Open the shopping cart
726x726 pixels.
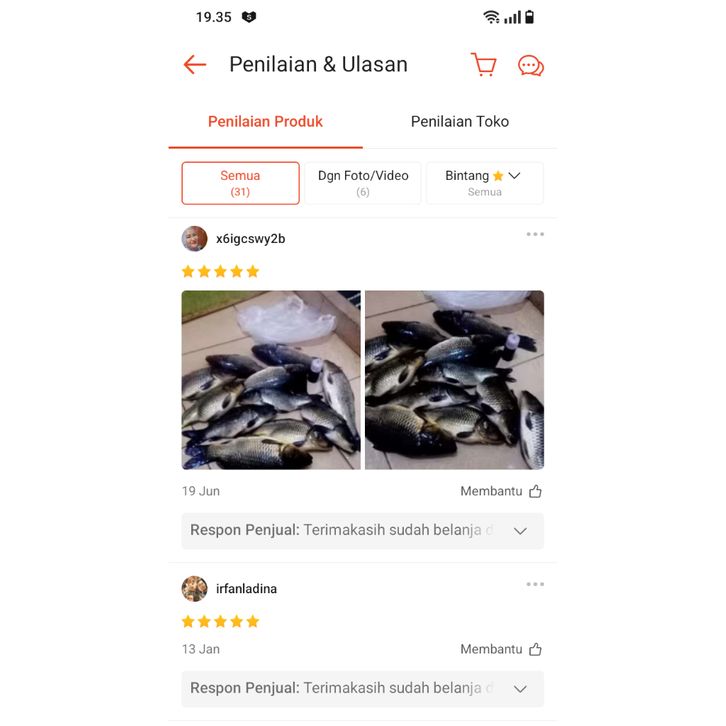click(x=484, y=65)
